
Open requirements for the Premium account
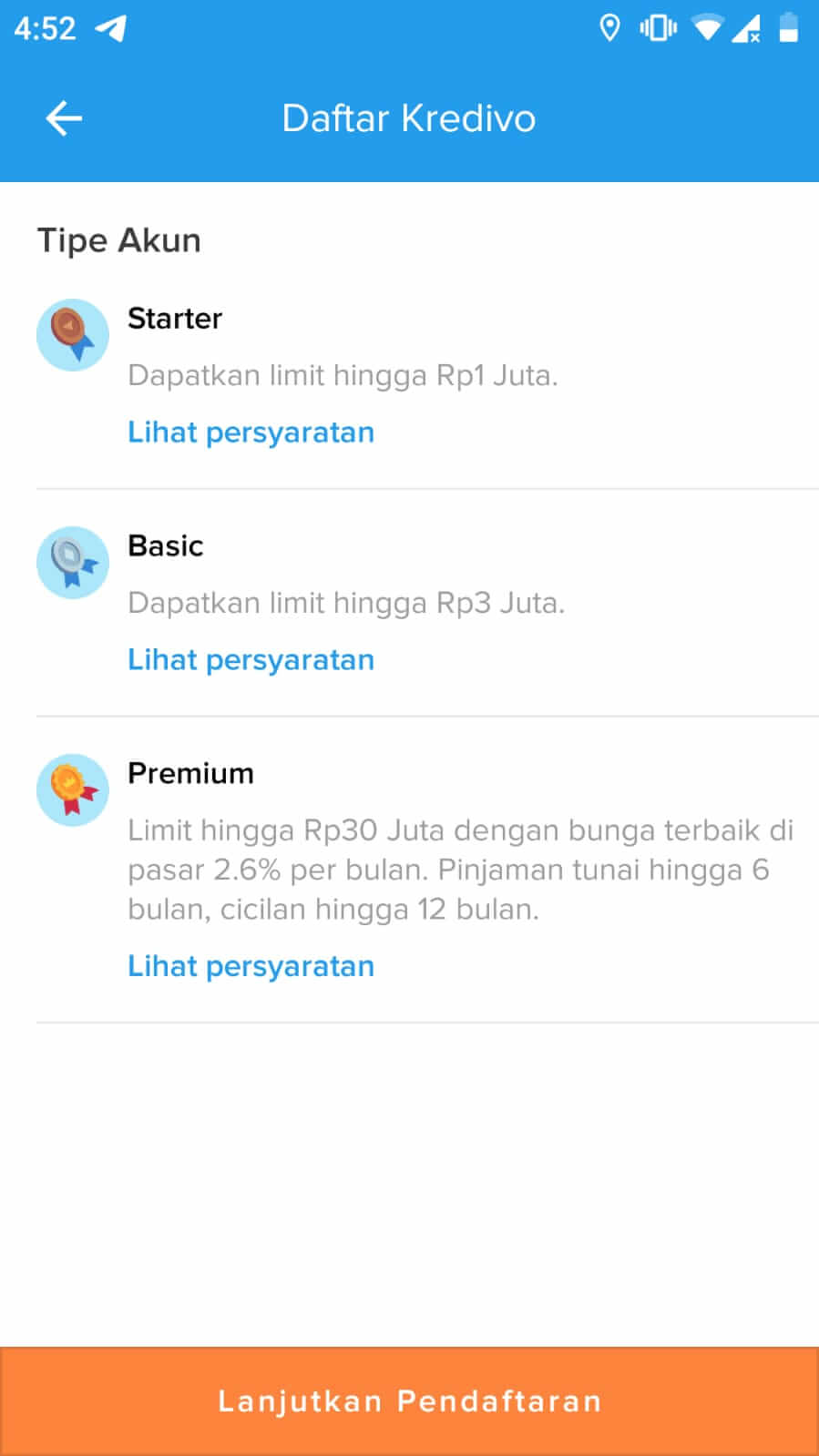coord(251,965)
